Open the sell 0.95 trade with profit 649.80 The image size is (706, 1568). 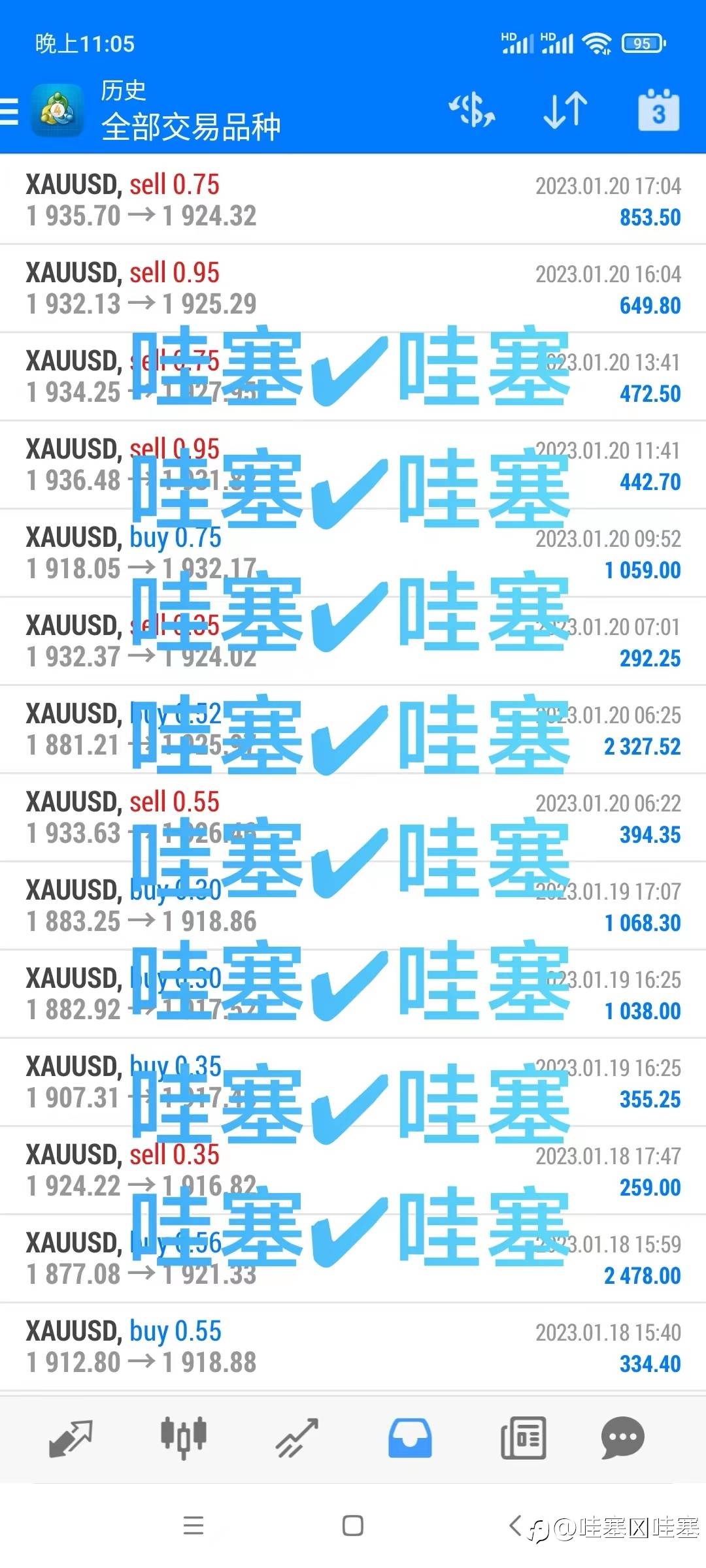click(x=353, y=288)
